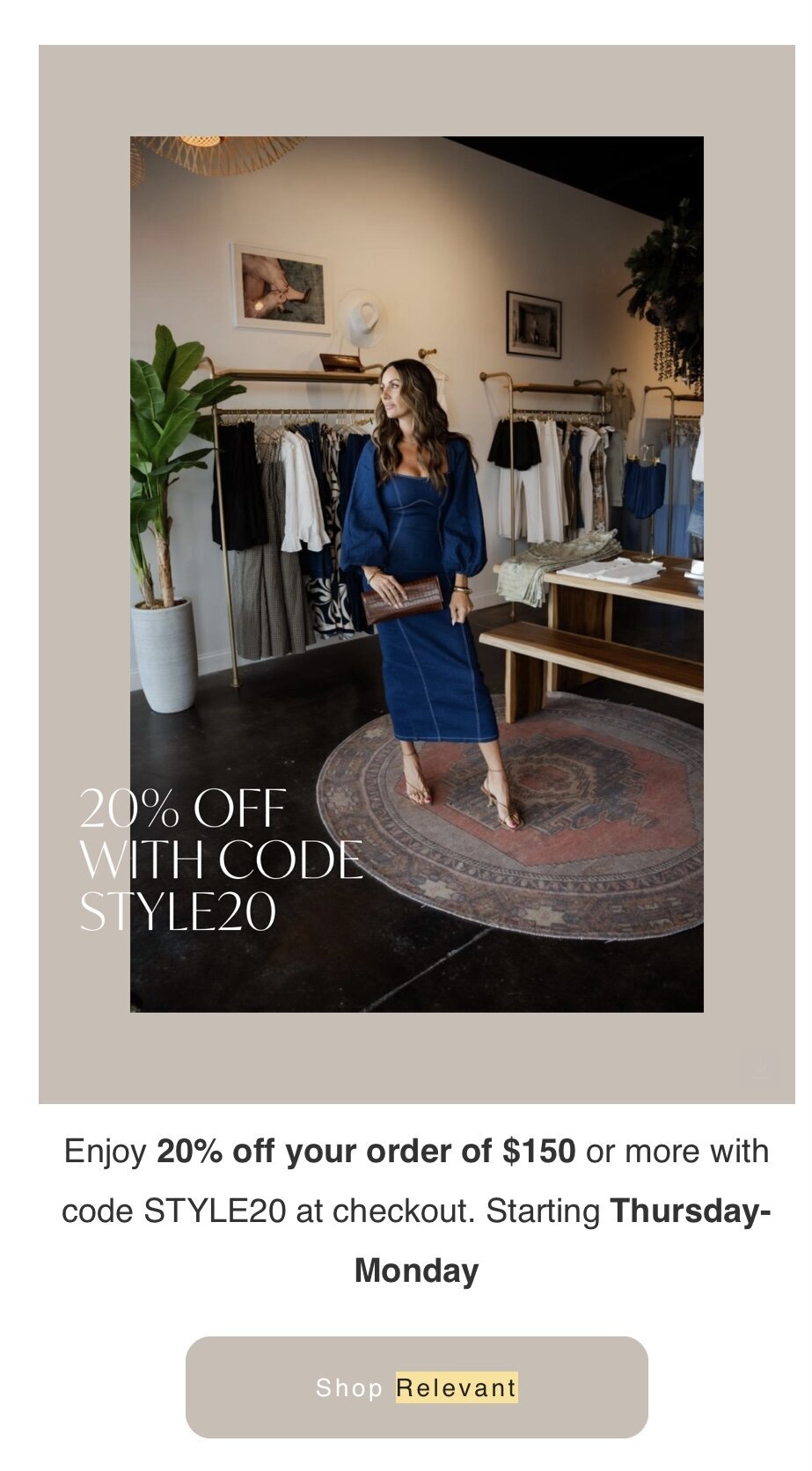Tap the Shop Relevant button

pos(416,1387)
